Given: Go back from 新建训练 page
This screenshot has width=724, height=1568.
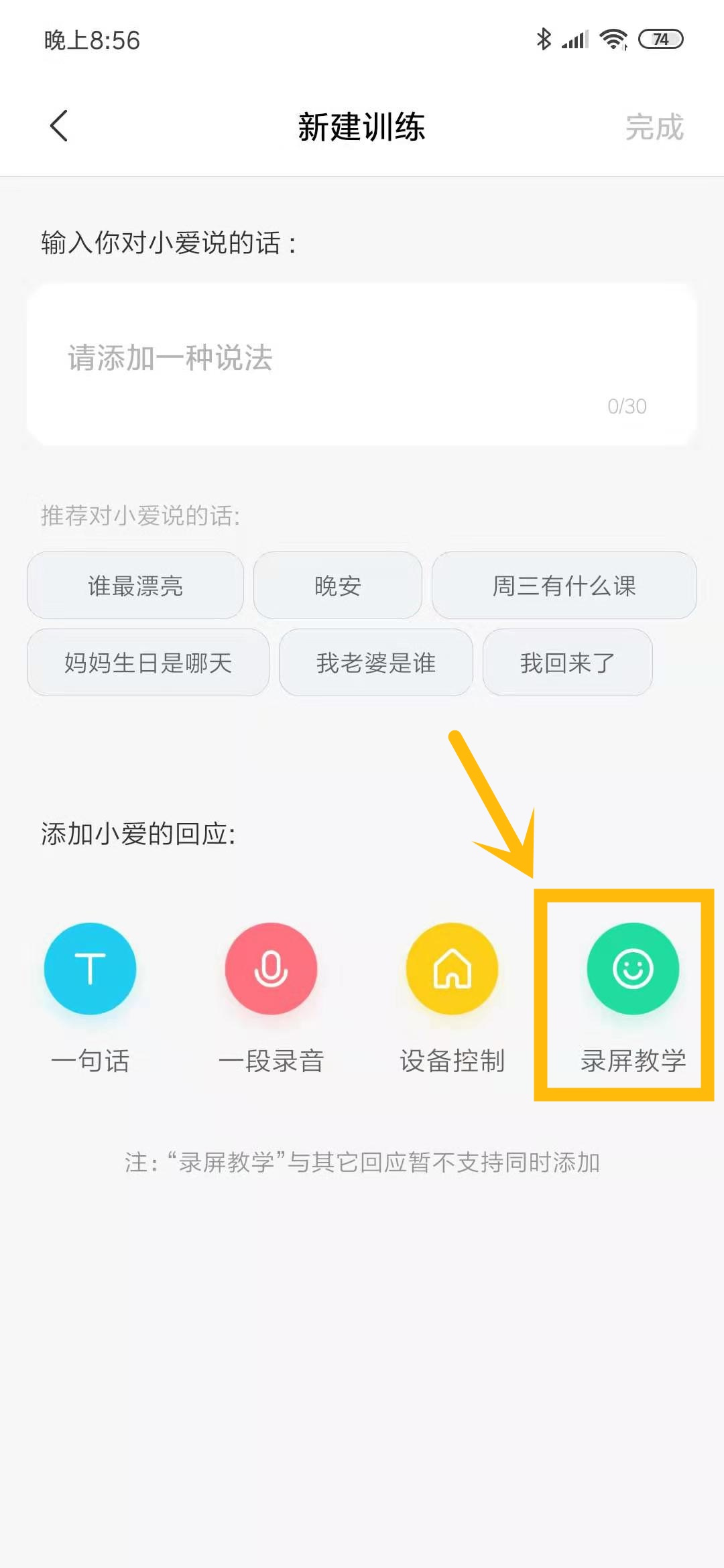Looking at the screenshot, I should pyautogui.click(x=59, y=126).
